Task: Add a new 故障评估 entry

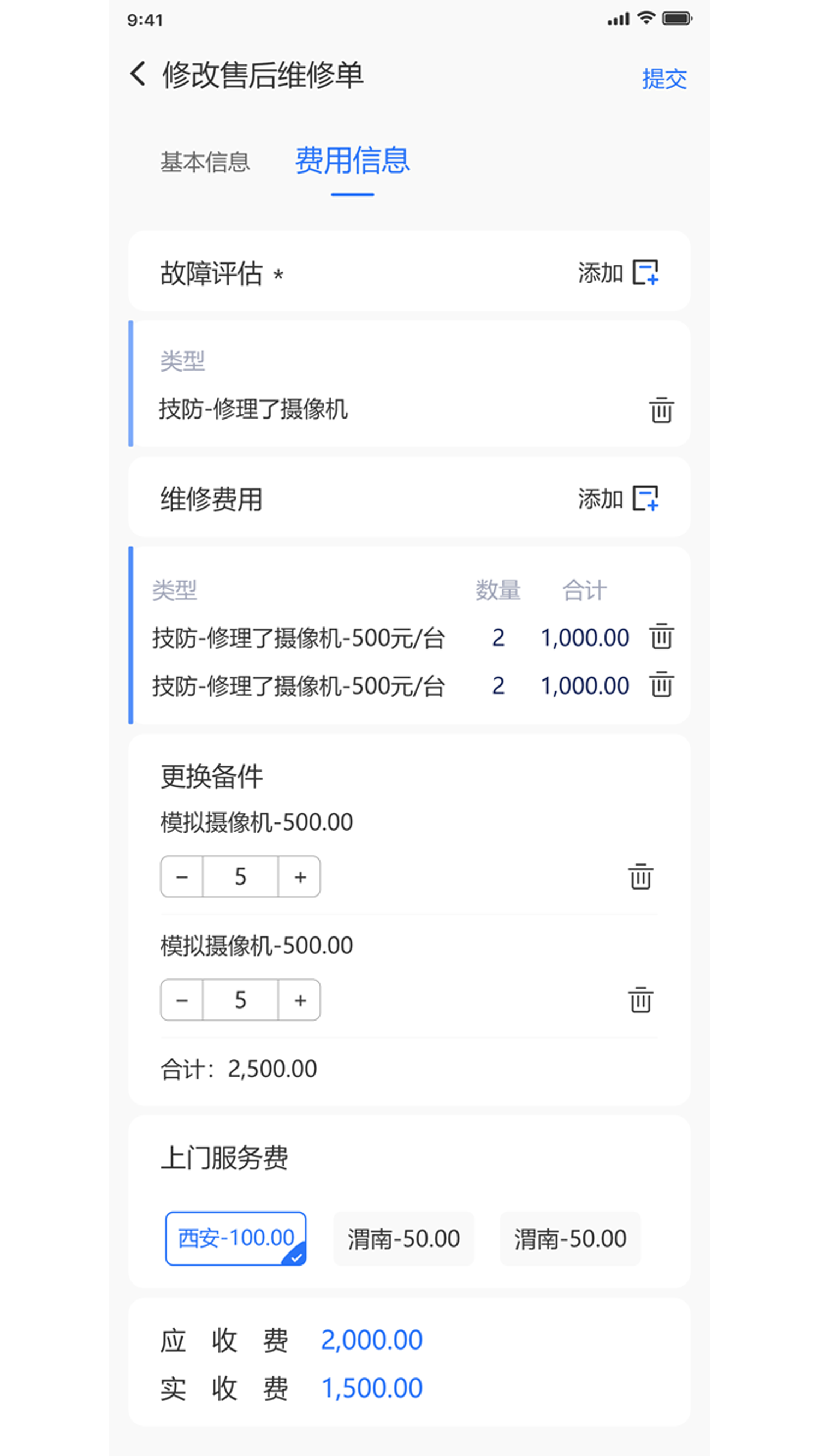Action: coord(618,273)
